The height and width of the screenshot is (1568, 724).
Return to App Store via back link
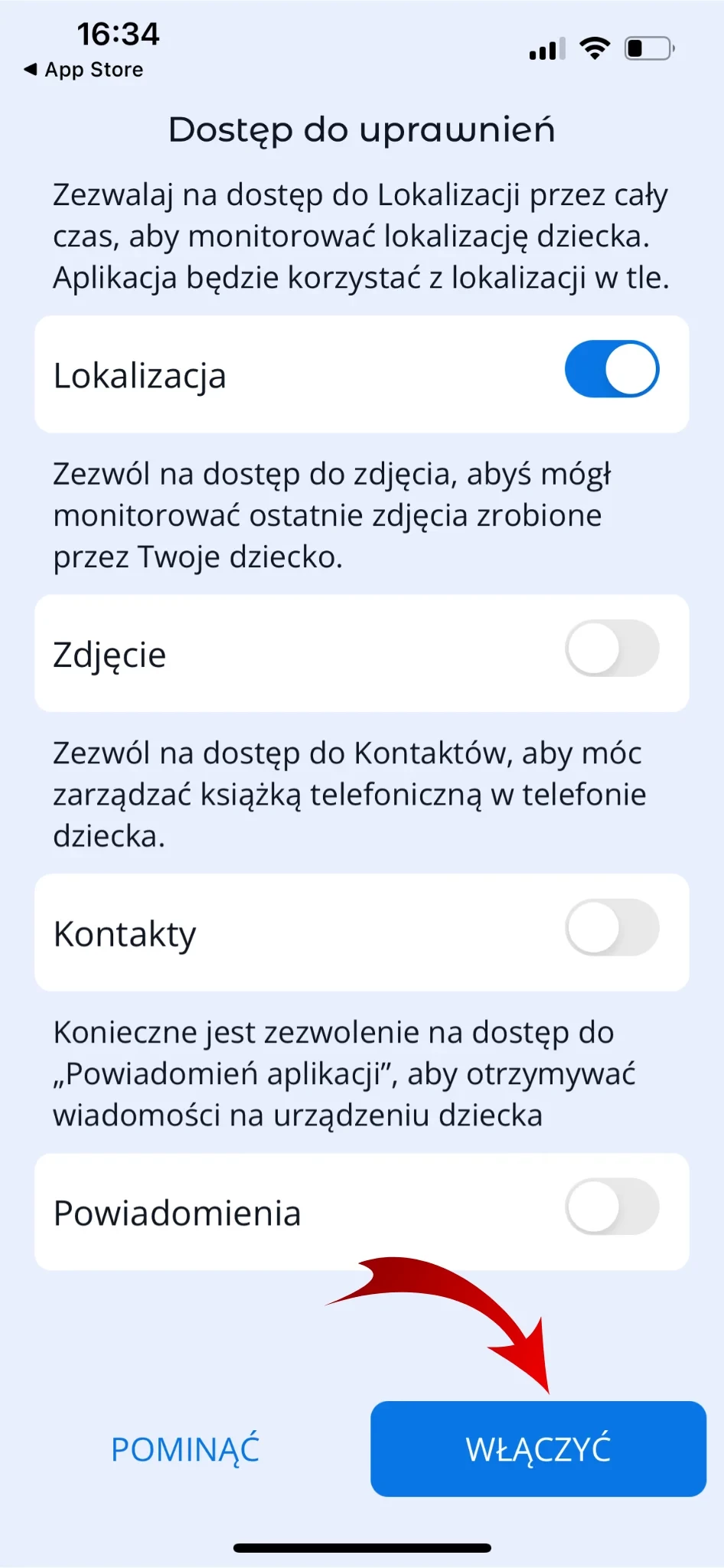pos(84,70)
